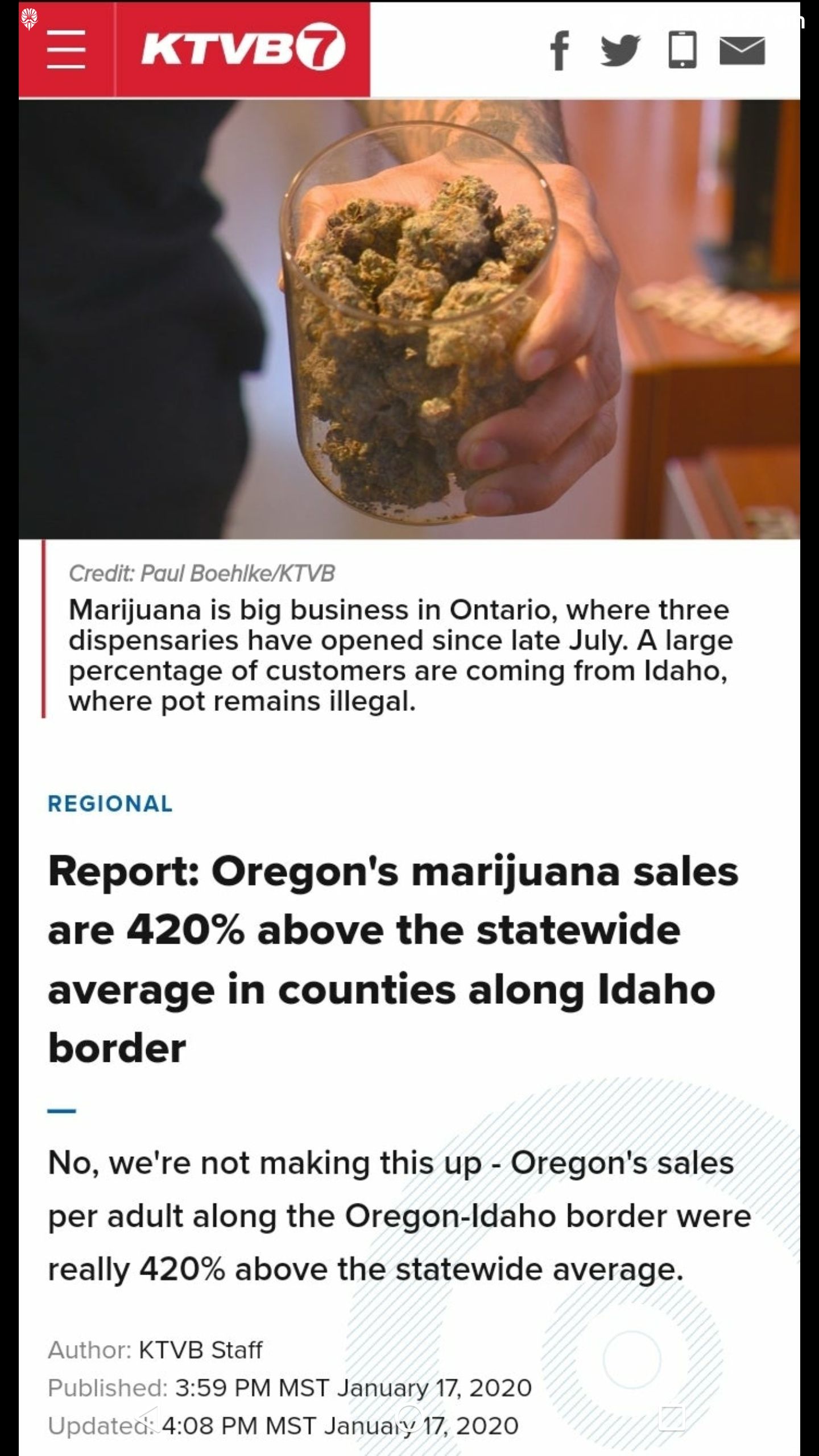
Task: Share article on Twitter
Action: 620,50
